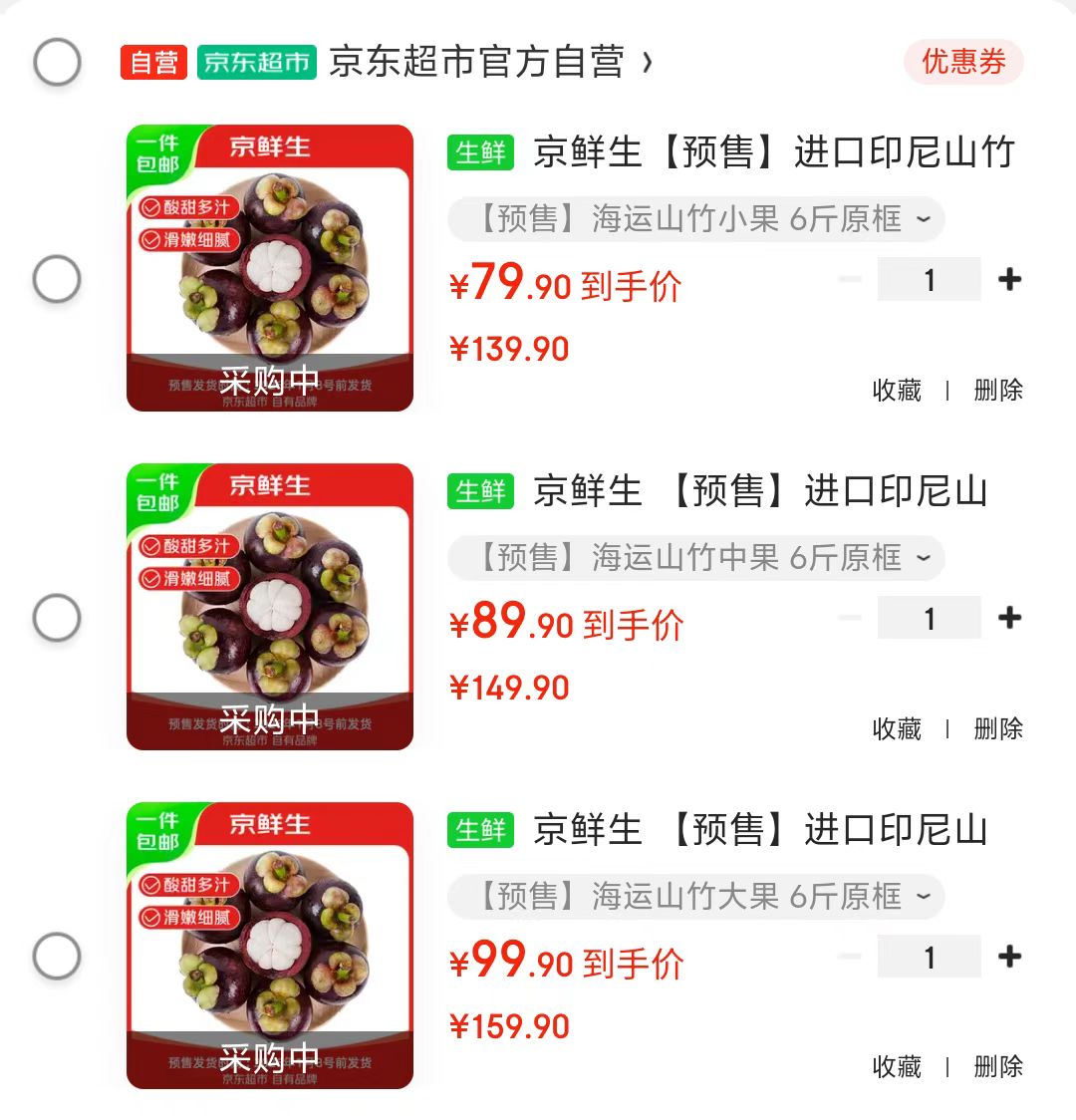Image resolution: width=1076 pixels, height=1120 pixels.
Task: Select the checkbox for the 山竹小果 item
Action: [x=57, y=279]
